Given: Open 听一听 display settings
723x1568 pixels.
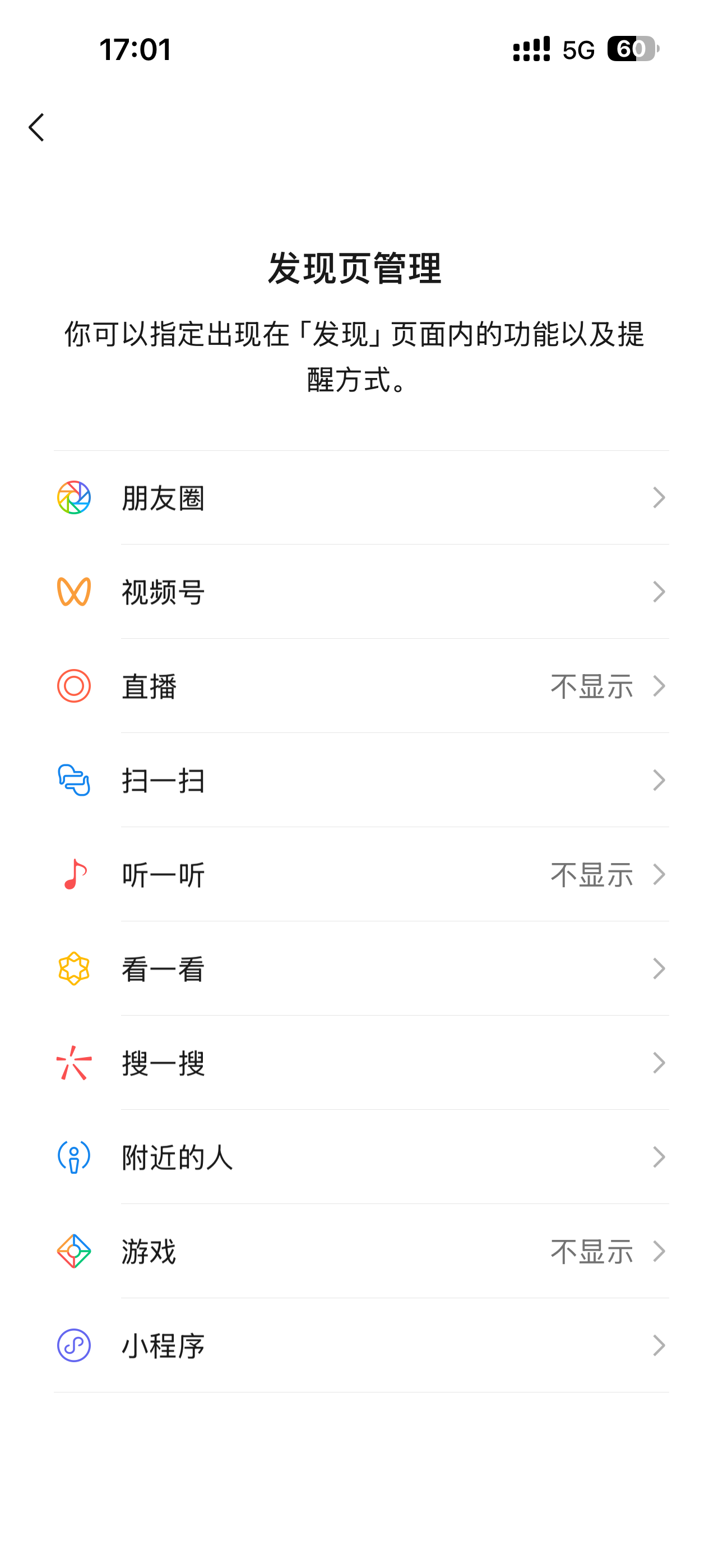Looking at the screenshot, I should pyautogui.click(x=361, y=875).
